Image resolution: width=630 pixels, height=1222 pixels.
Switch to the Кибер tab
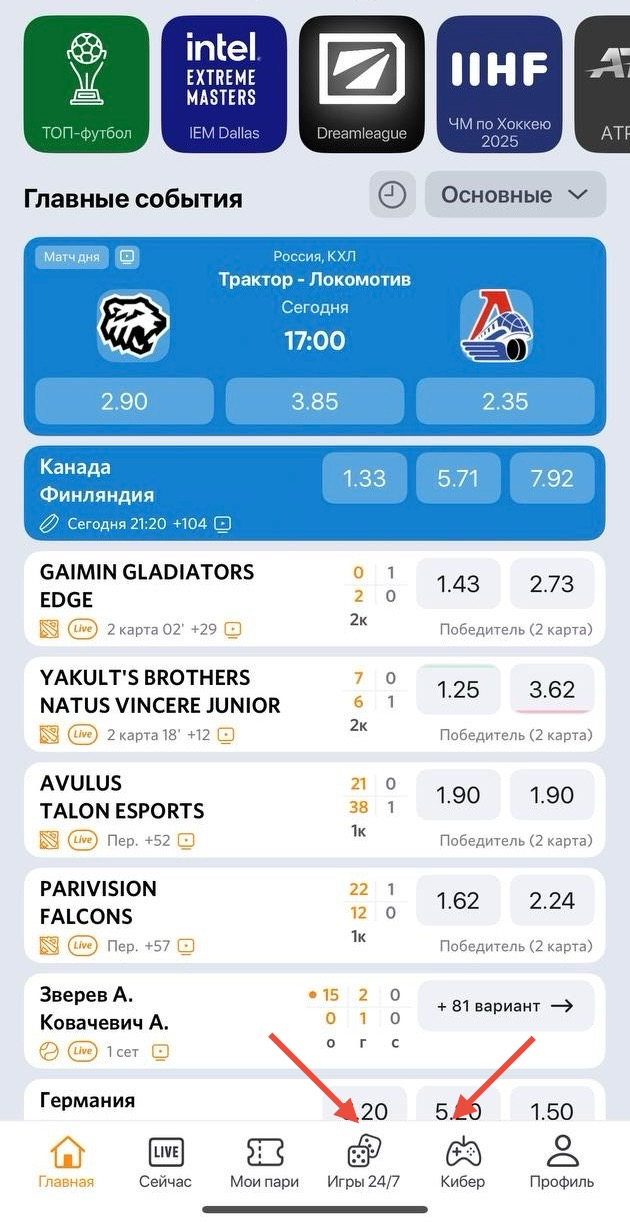(x=462, y=1163)
